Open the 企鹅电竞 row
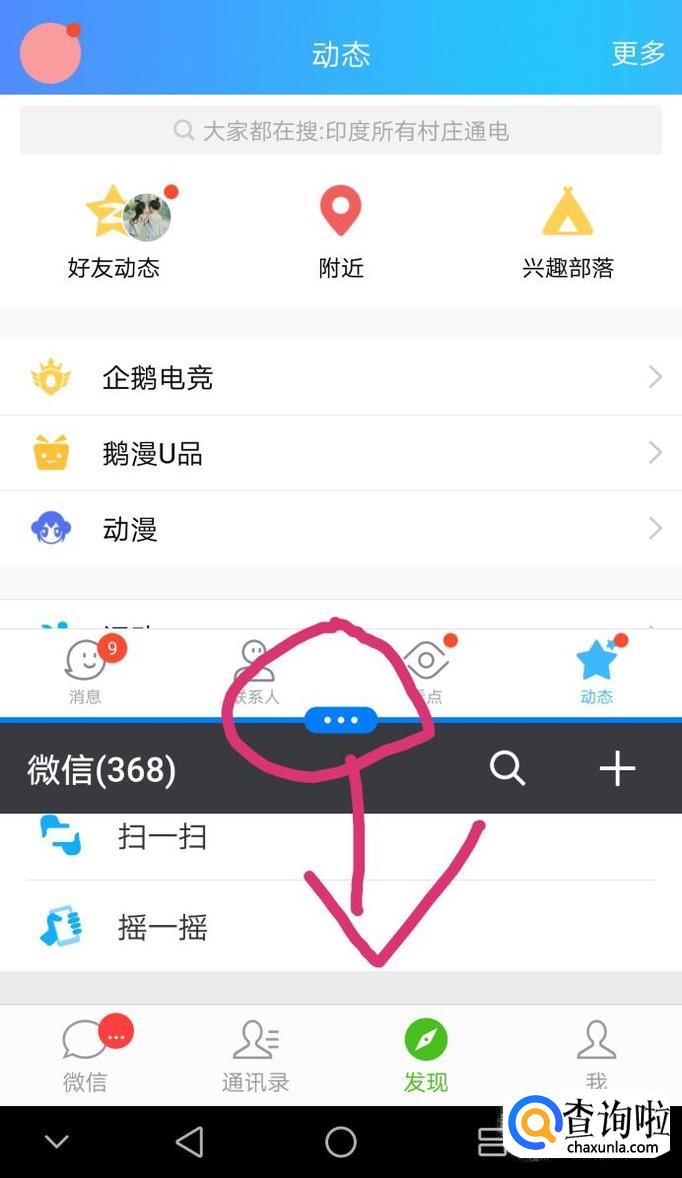 pos(340,378)
